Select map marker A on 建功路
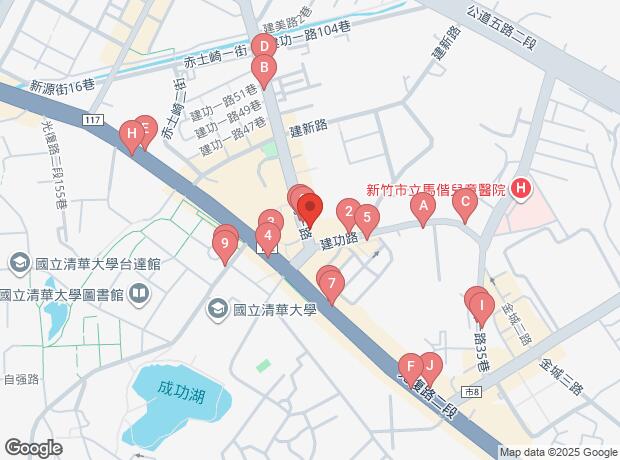 point(423,206)
